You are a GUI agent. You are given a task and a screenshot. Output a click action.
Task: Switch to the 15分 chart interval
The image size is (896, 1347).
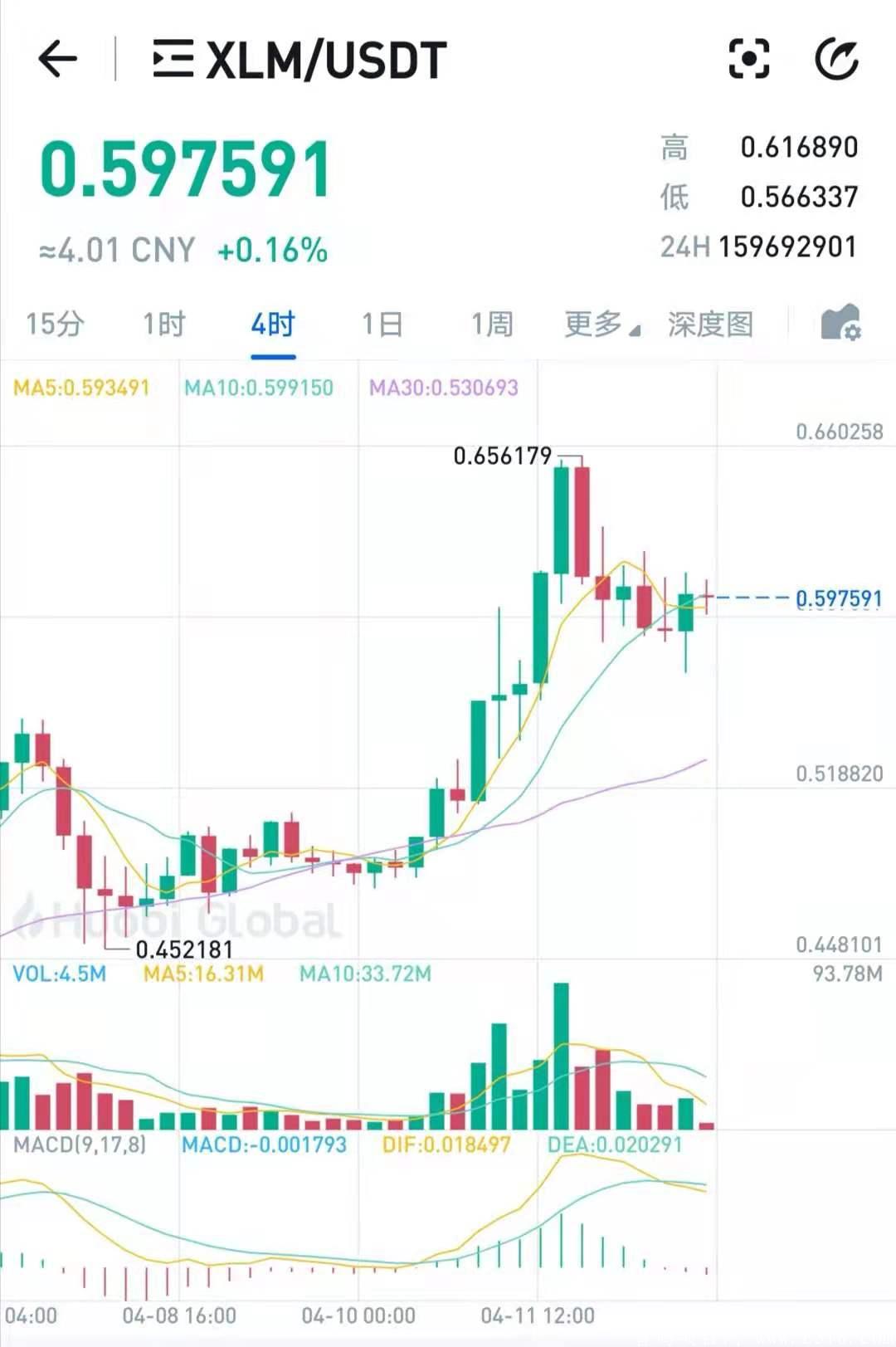pos(55,324)
